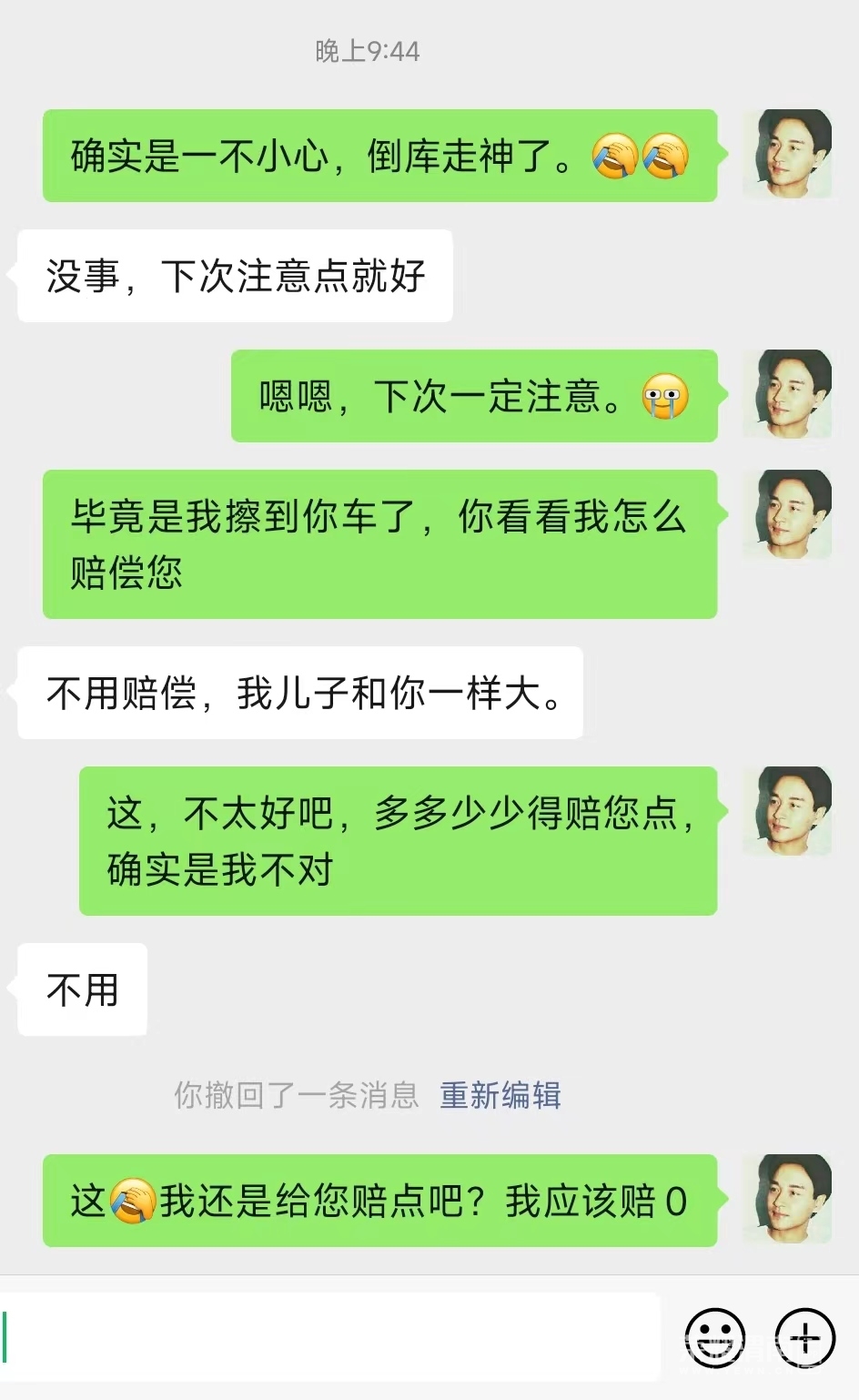Tap the avatar beside 毕竟是我擦到你车了 message
The width and height of the screenshot is (859, 1400).
click(x=787, y=514)
